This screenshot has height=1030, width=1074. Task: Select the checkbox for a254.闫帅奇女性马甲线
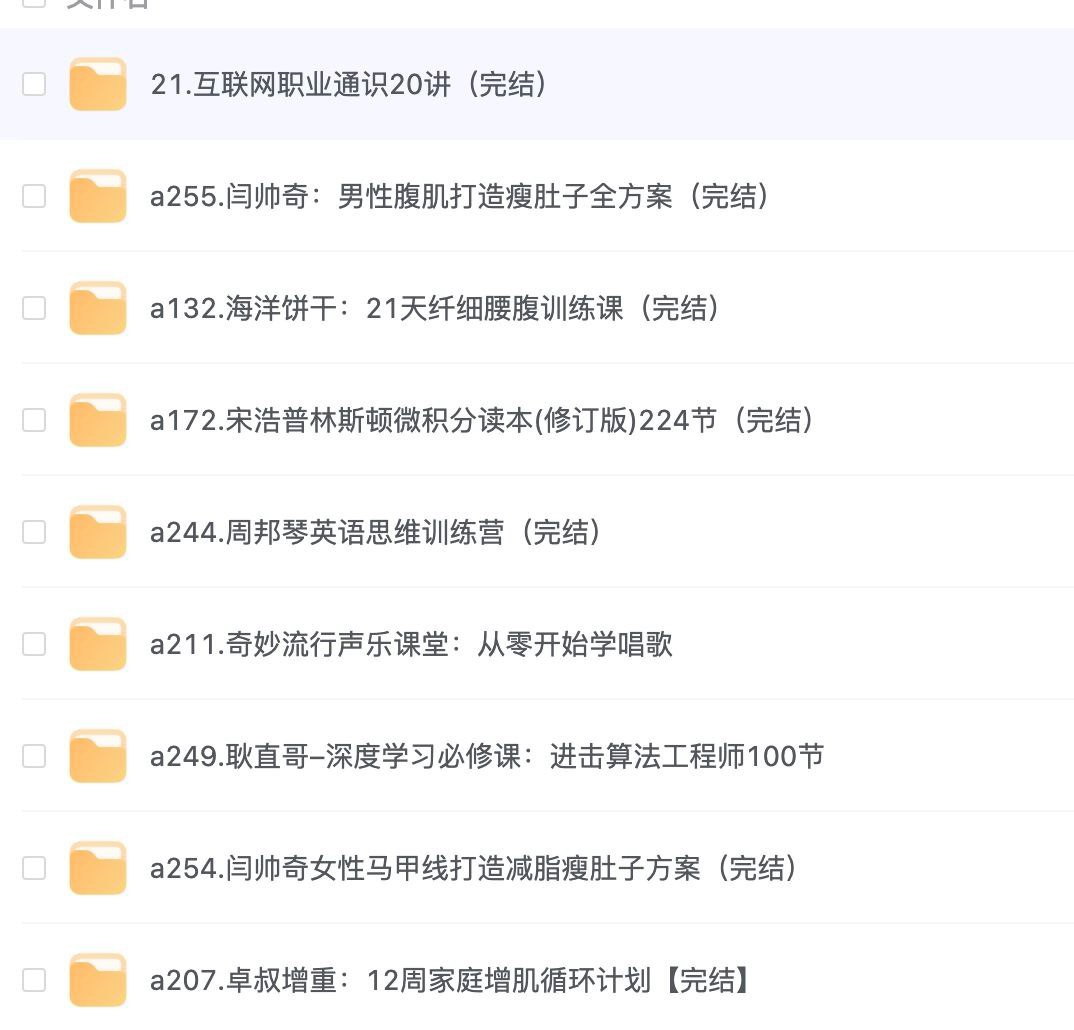pos(34,868)
